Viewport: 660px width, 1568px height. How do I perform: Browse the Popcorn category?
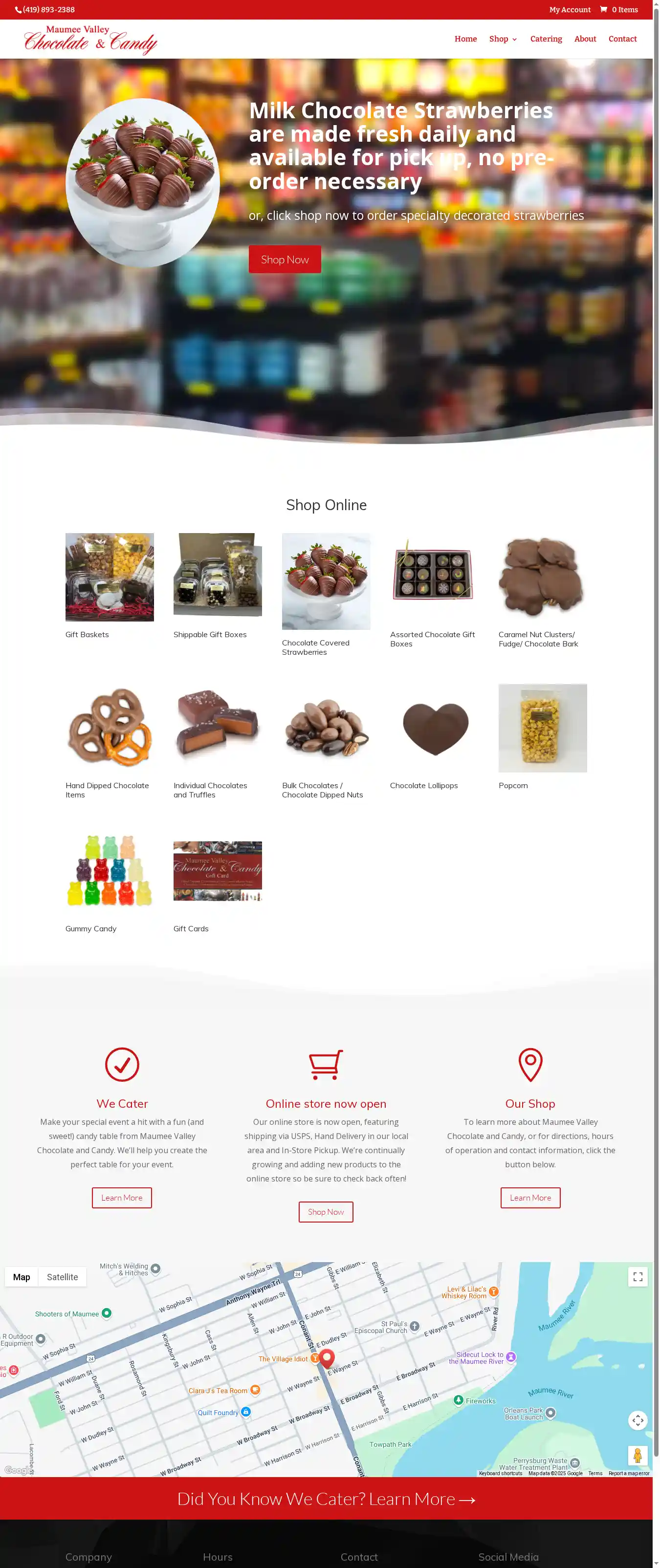(542, 728)
